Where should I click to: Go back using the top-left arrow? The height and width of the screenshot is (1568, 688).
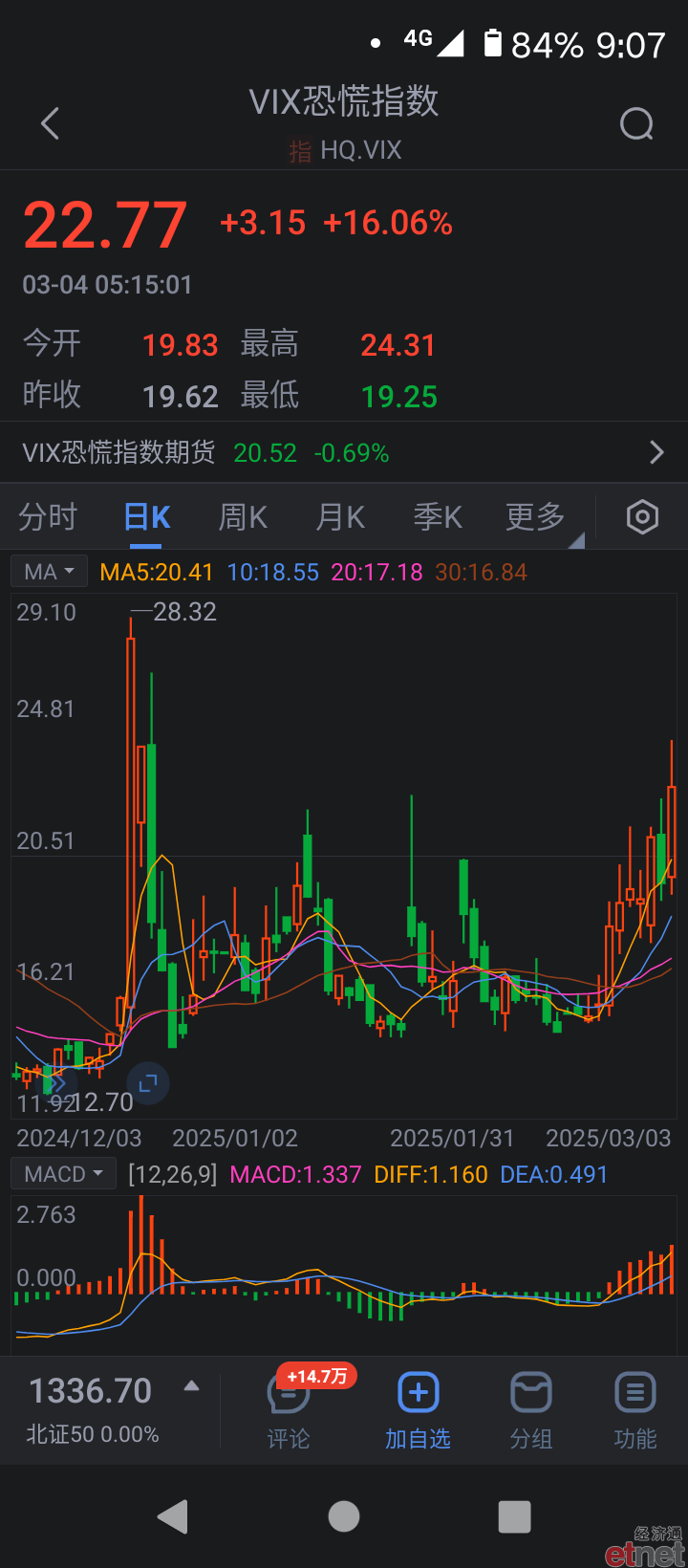click(x=51, y=123)
